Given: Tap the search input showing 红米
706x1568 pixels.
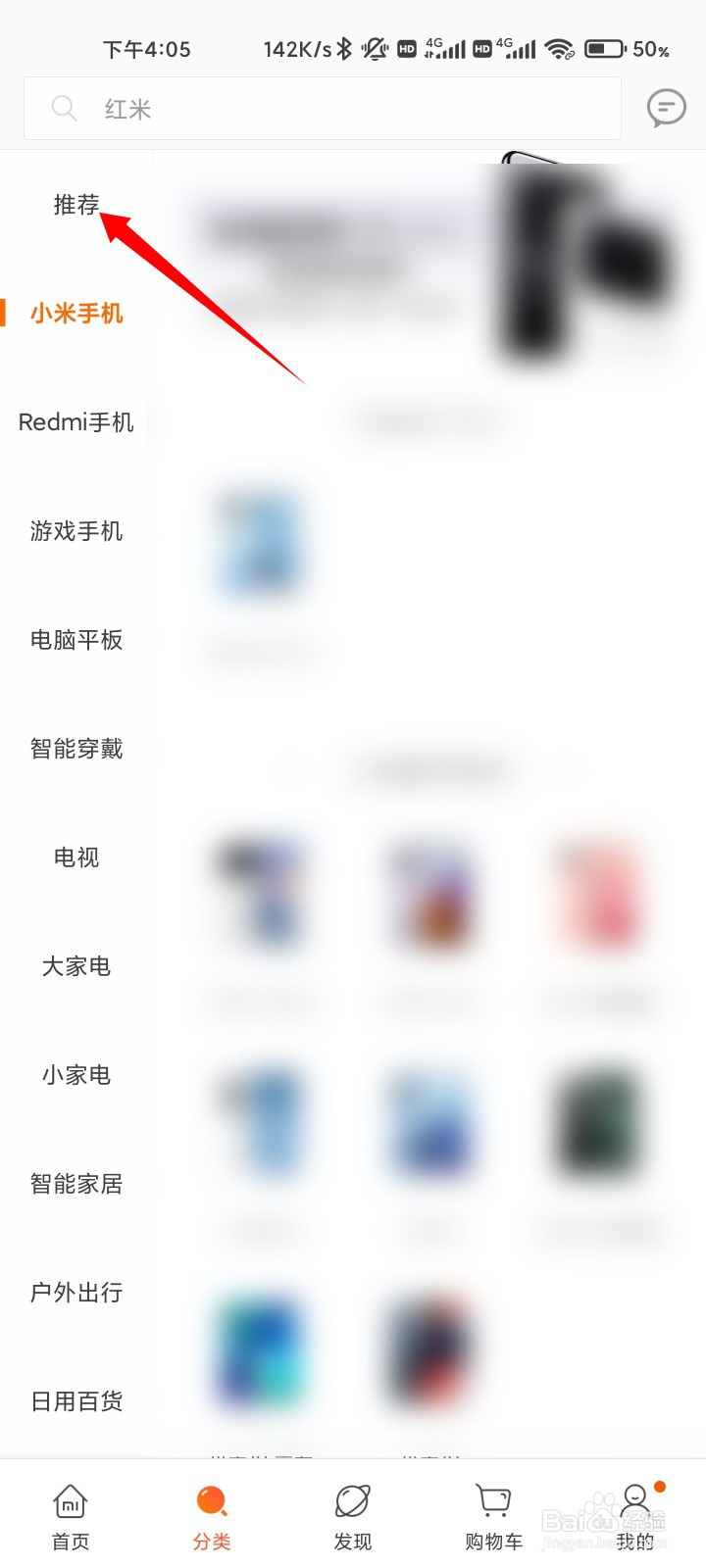Looking at the screenshot, I should [294, 108].
